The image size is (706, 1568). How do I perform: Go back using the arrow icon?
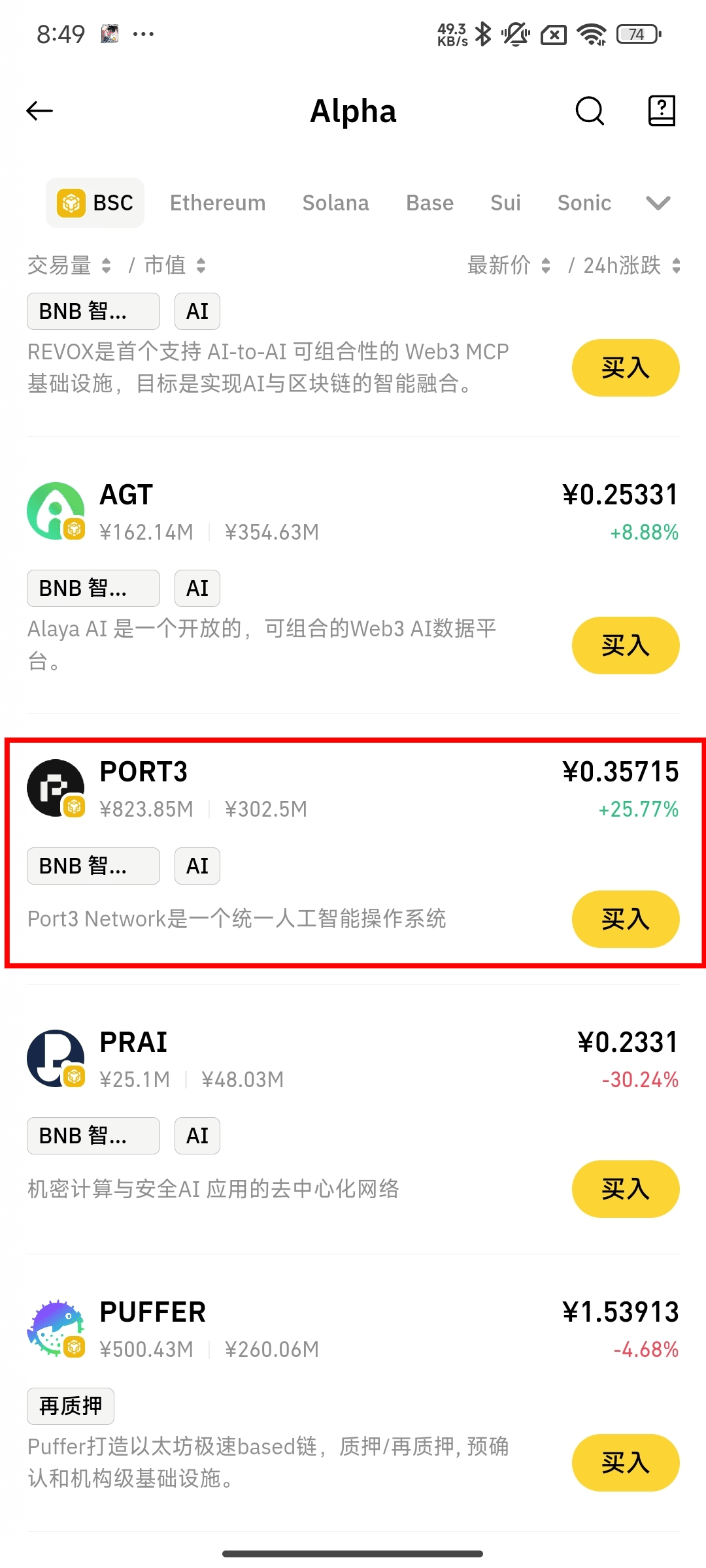39,111
